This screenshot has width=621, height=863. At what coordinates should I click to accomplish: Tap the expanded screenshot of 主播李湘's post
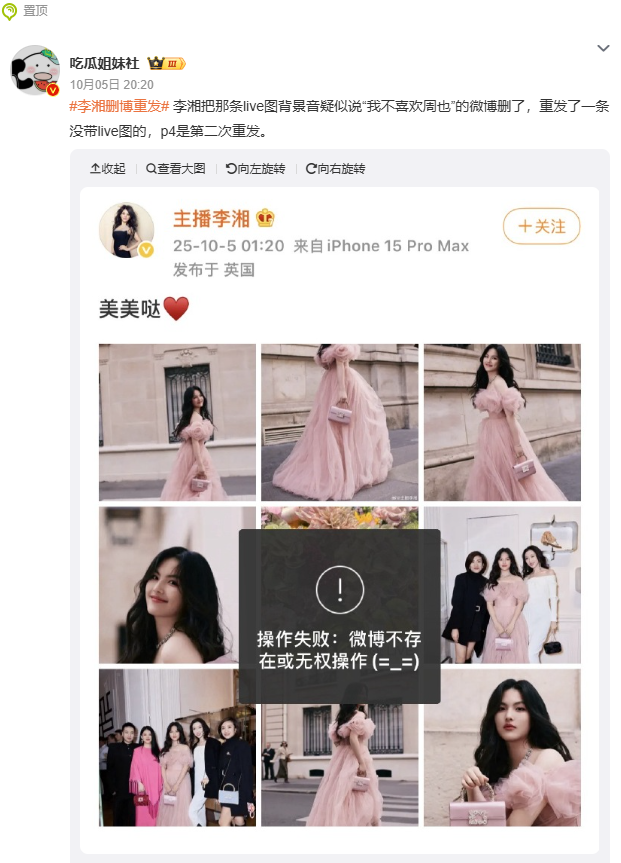[x=340, y=520]
